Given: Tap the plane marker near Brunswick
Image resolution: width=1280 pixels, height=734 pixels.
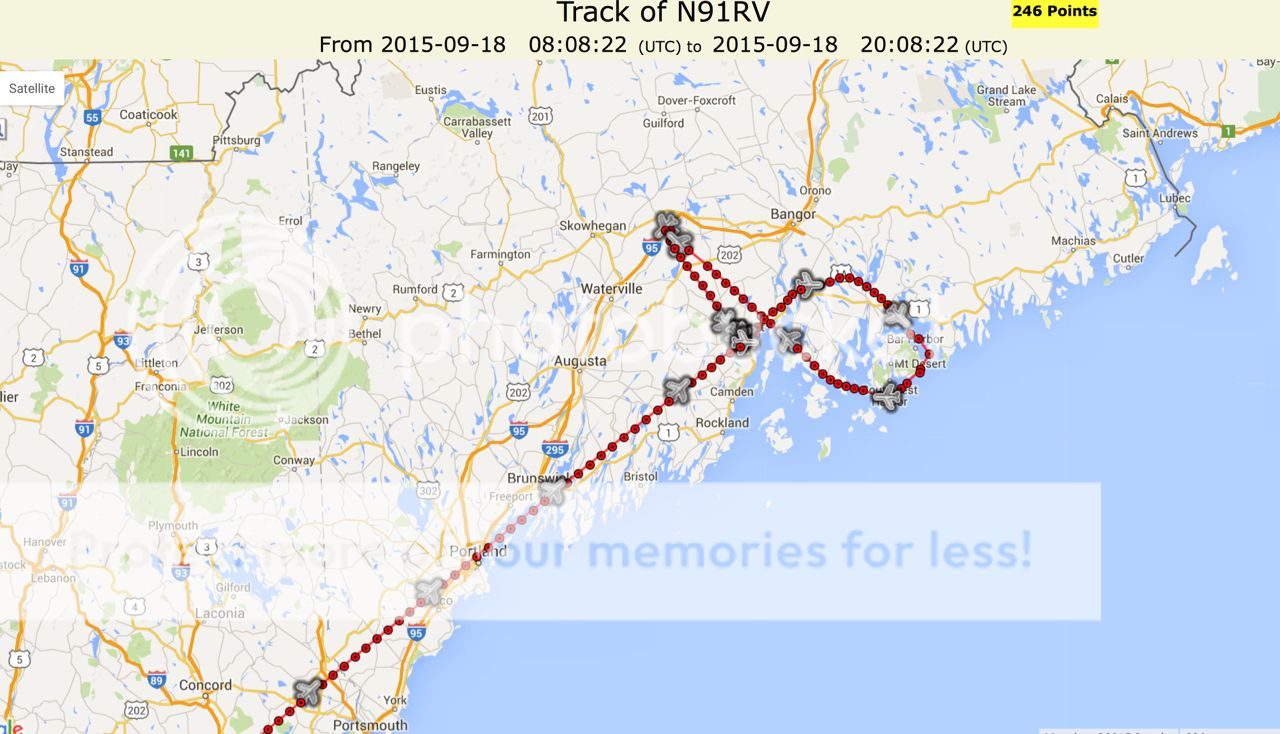Looking at the screenshot, I should (553, 491).
